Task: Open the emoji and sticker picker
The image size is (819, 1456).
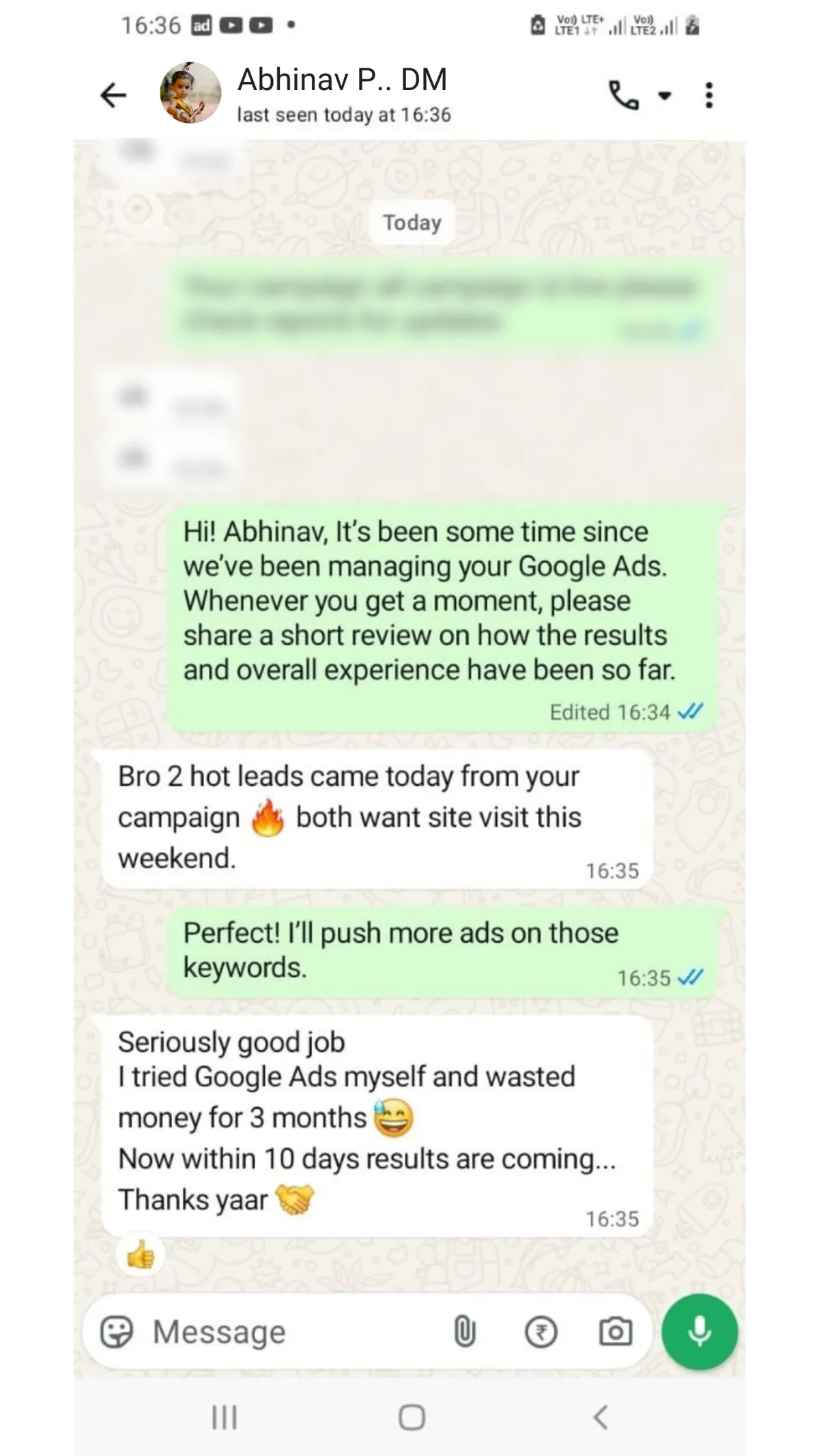Action: [x=117, y=1332]
